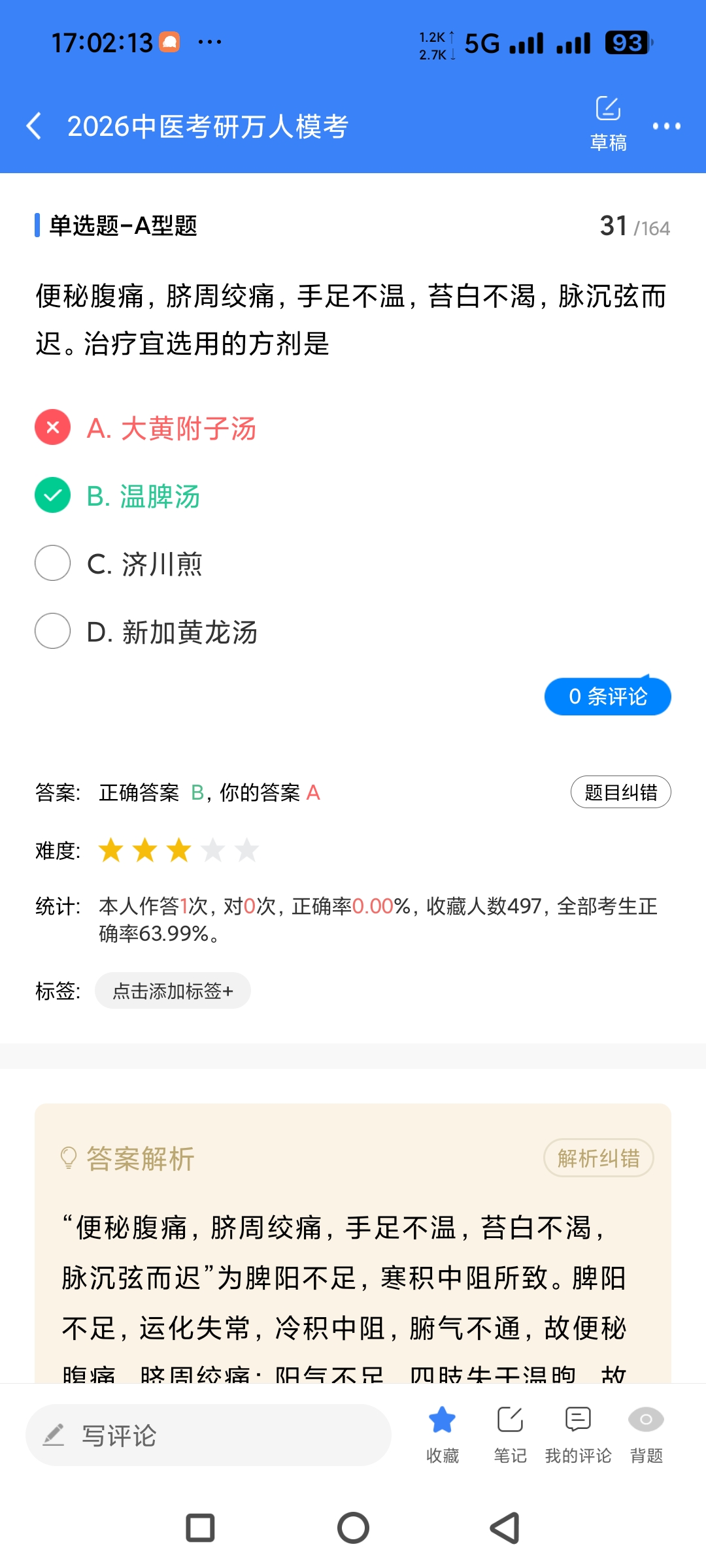Report a question error via 题目纠错
The height and width of the screenshot is (1568, 706).
click(x=620, y=792)
